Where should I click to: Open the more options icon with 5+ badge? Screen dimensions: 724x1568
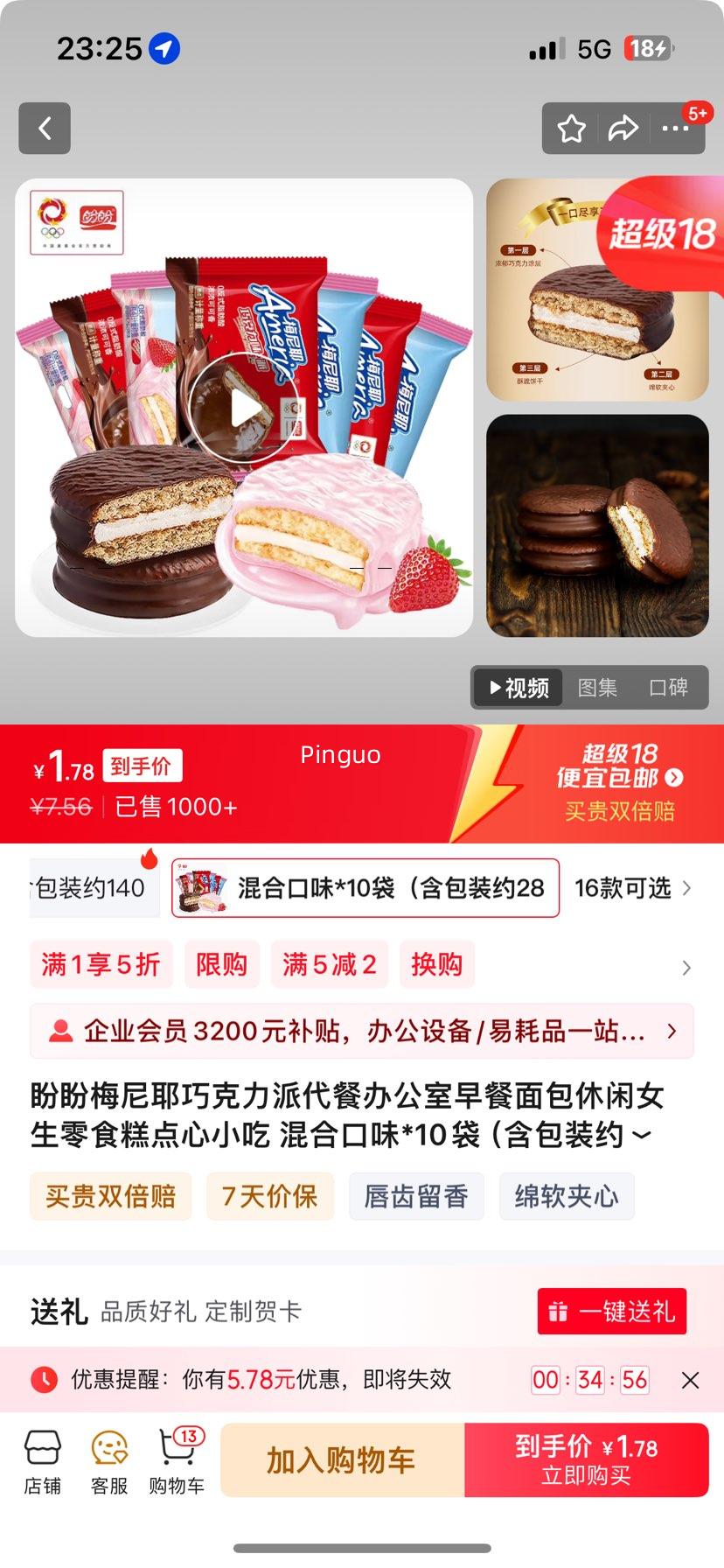tap(676, 128)
